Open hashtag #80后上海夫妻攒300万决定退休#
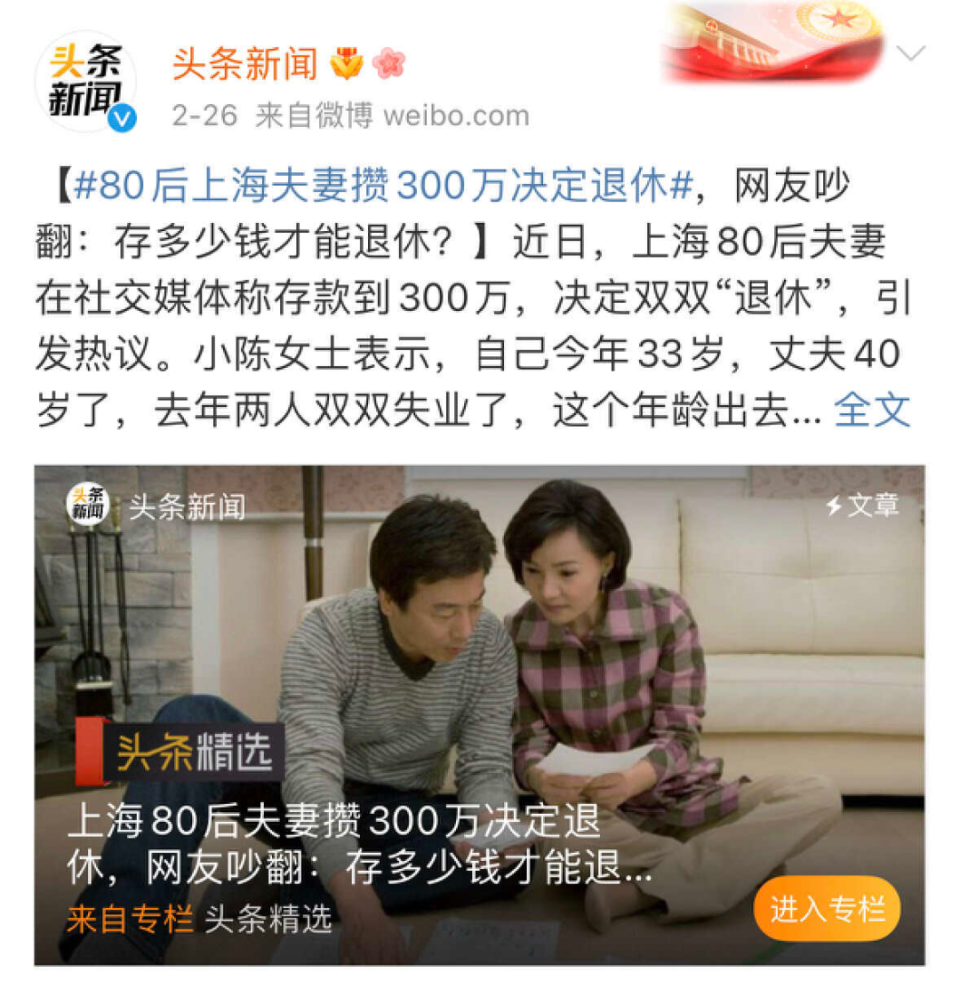 point(383,186)
